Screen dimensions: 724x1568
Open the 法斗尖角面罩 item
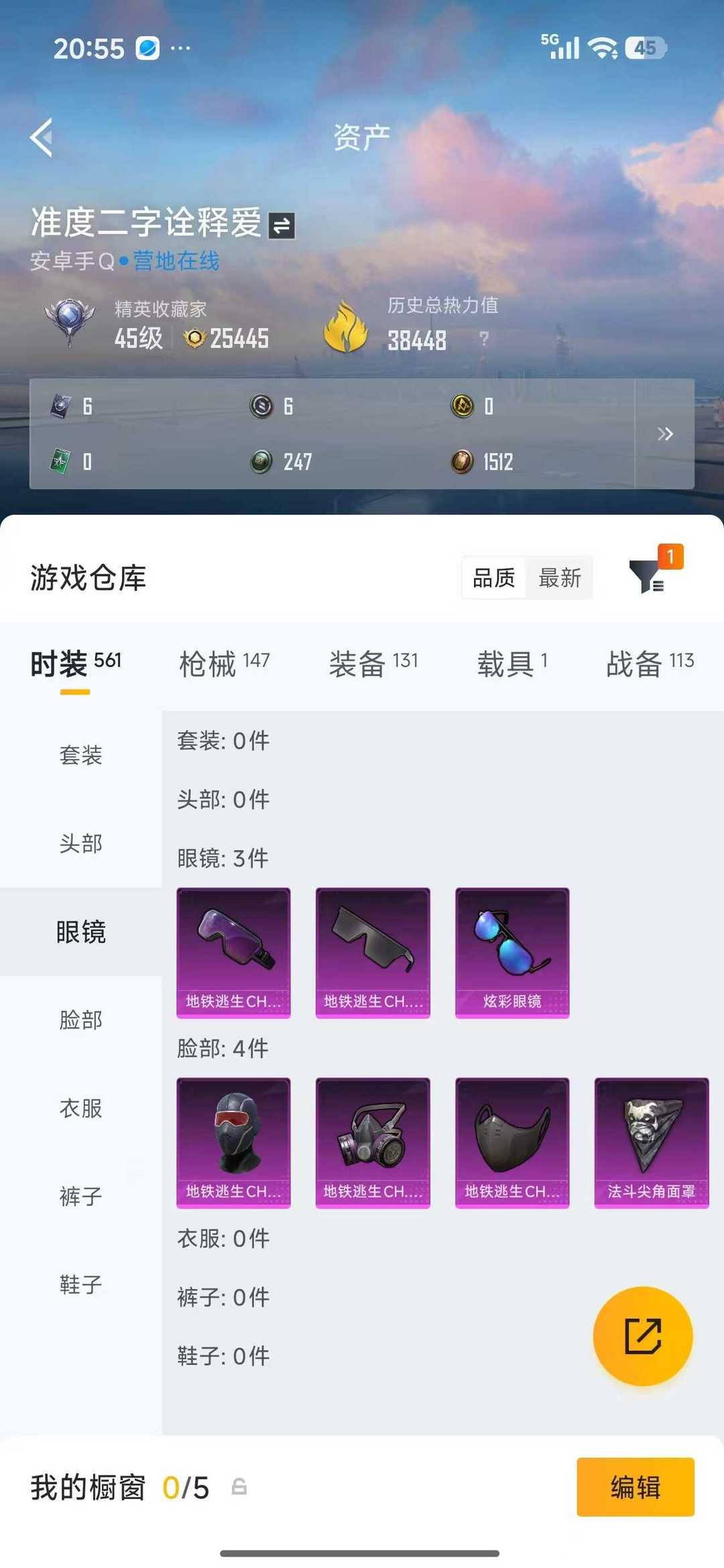coord(652,1143)
